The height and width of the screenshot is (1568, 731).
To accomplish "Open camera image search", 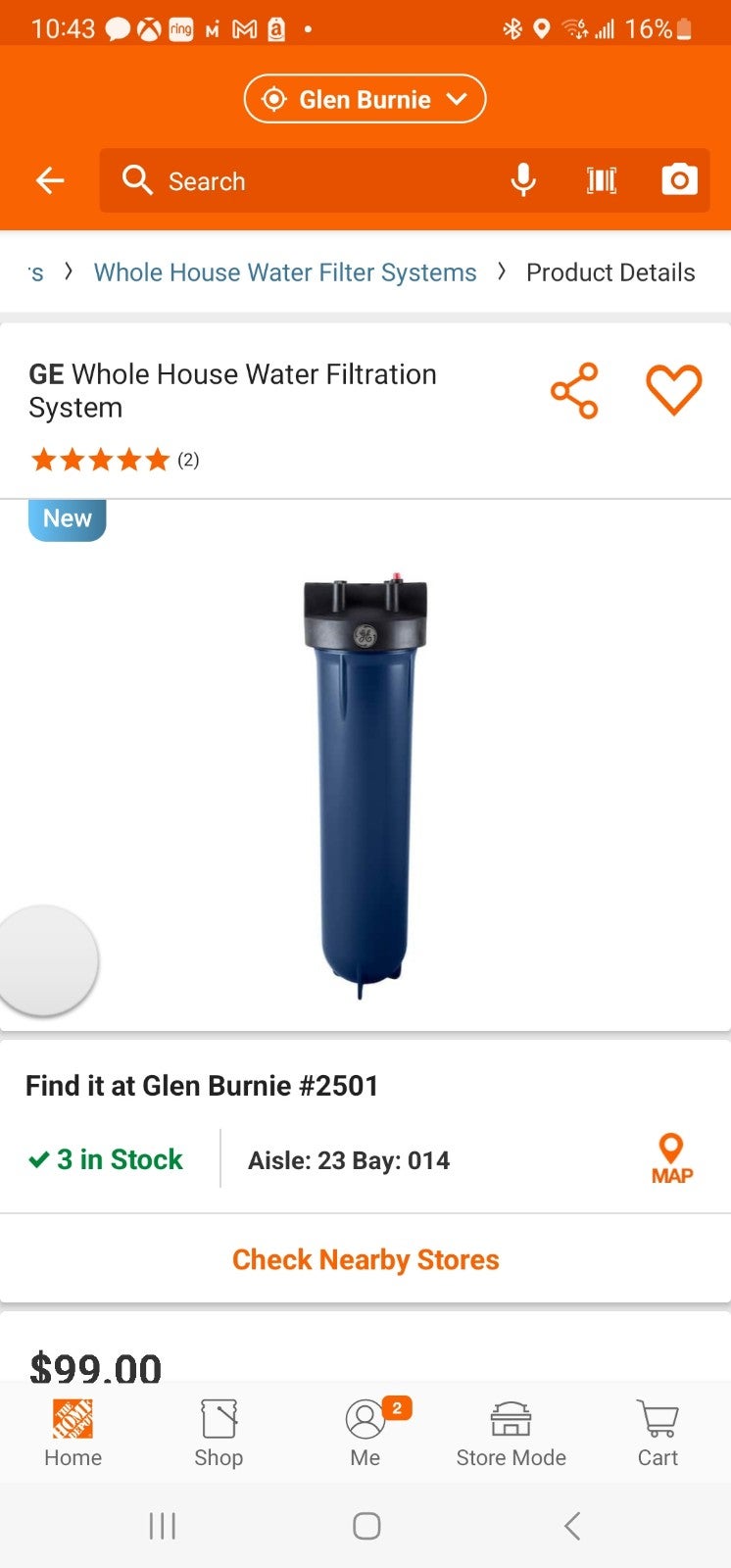I will point(679,180).
